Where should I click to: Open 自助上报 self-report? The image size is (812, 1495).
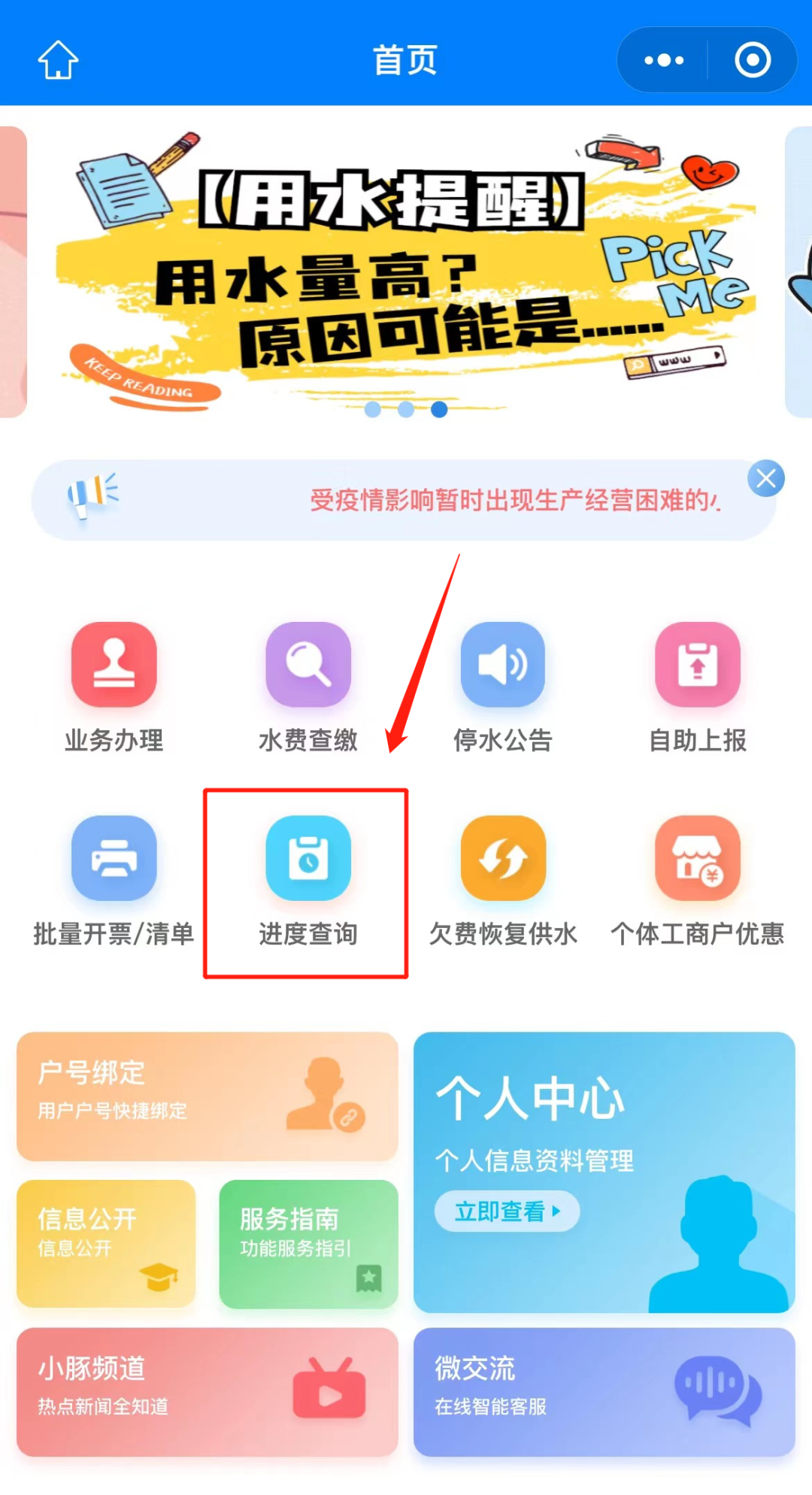click(698, 686)
